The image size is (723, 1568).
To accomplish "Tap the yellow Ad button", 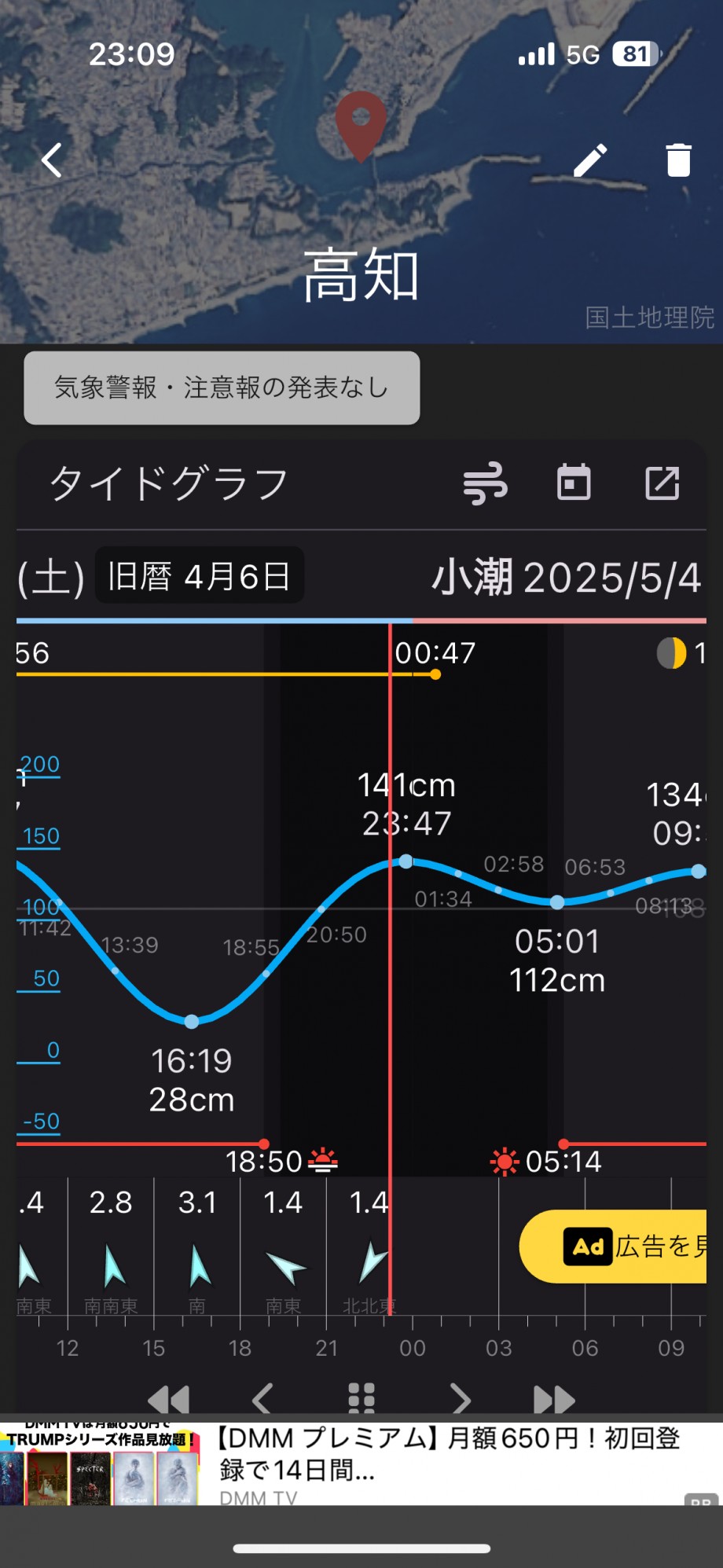I will coord(613,1247).
